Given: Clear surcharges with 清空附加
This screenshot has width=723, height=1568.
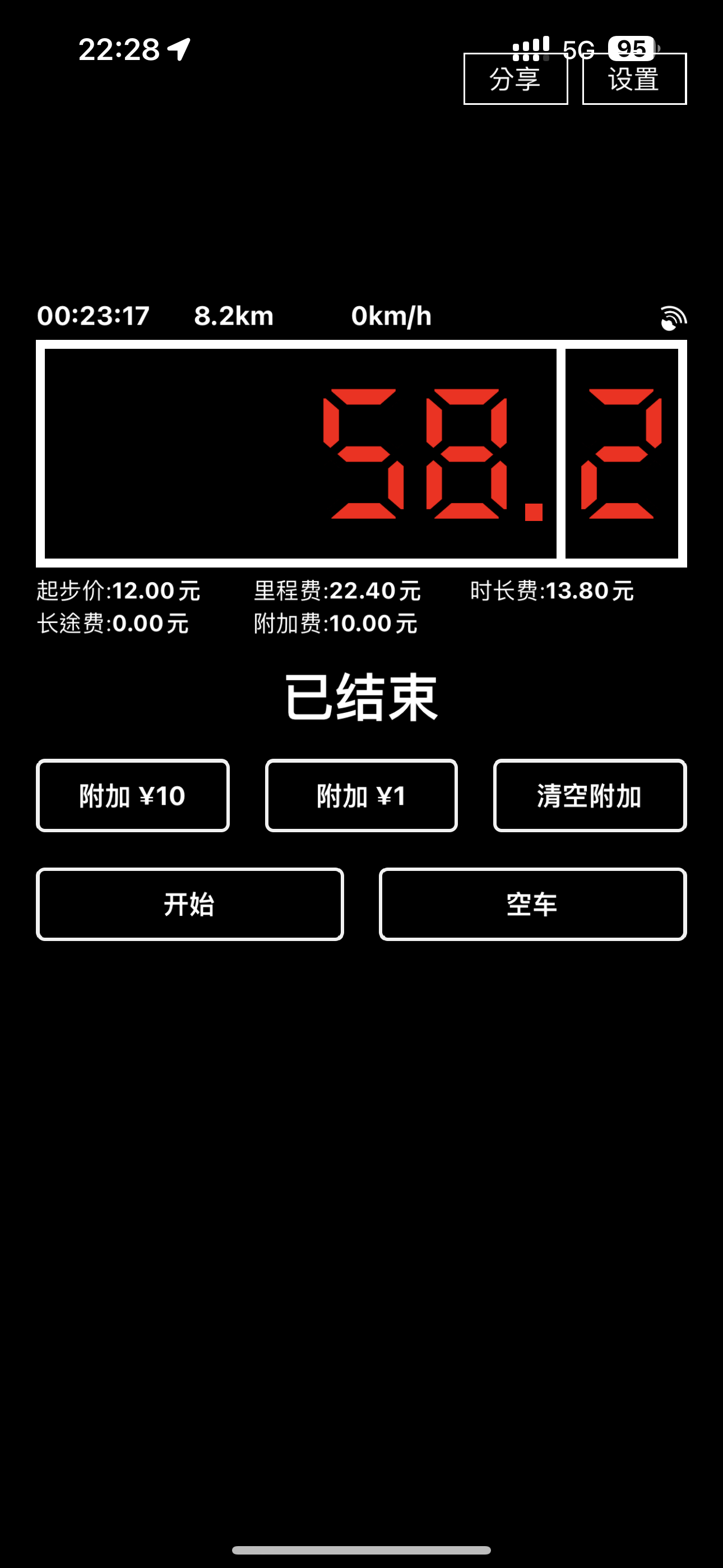Looking at the screenshot, I should tap(590, 796).
